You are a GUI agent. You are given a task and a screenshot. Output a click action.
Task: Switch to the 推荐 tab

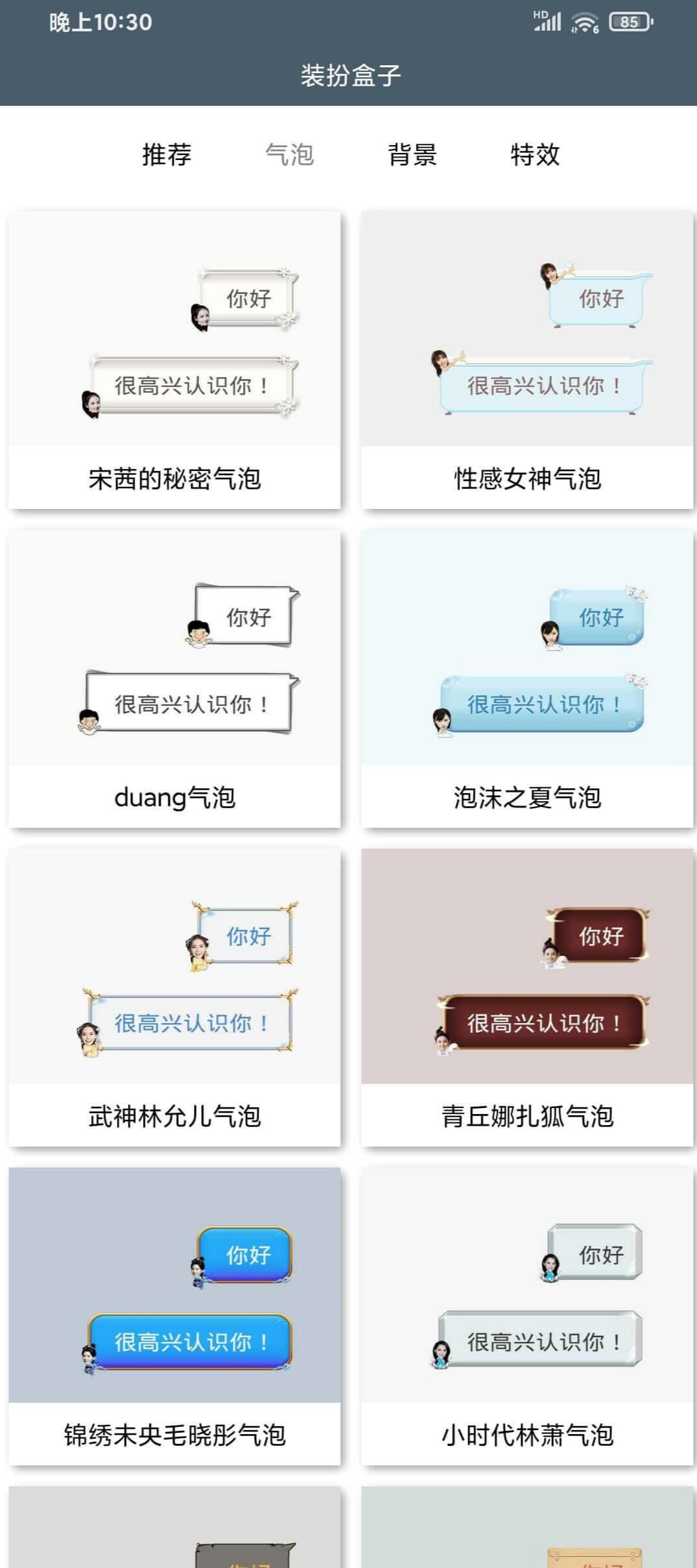coord(167,155)
